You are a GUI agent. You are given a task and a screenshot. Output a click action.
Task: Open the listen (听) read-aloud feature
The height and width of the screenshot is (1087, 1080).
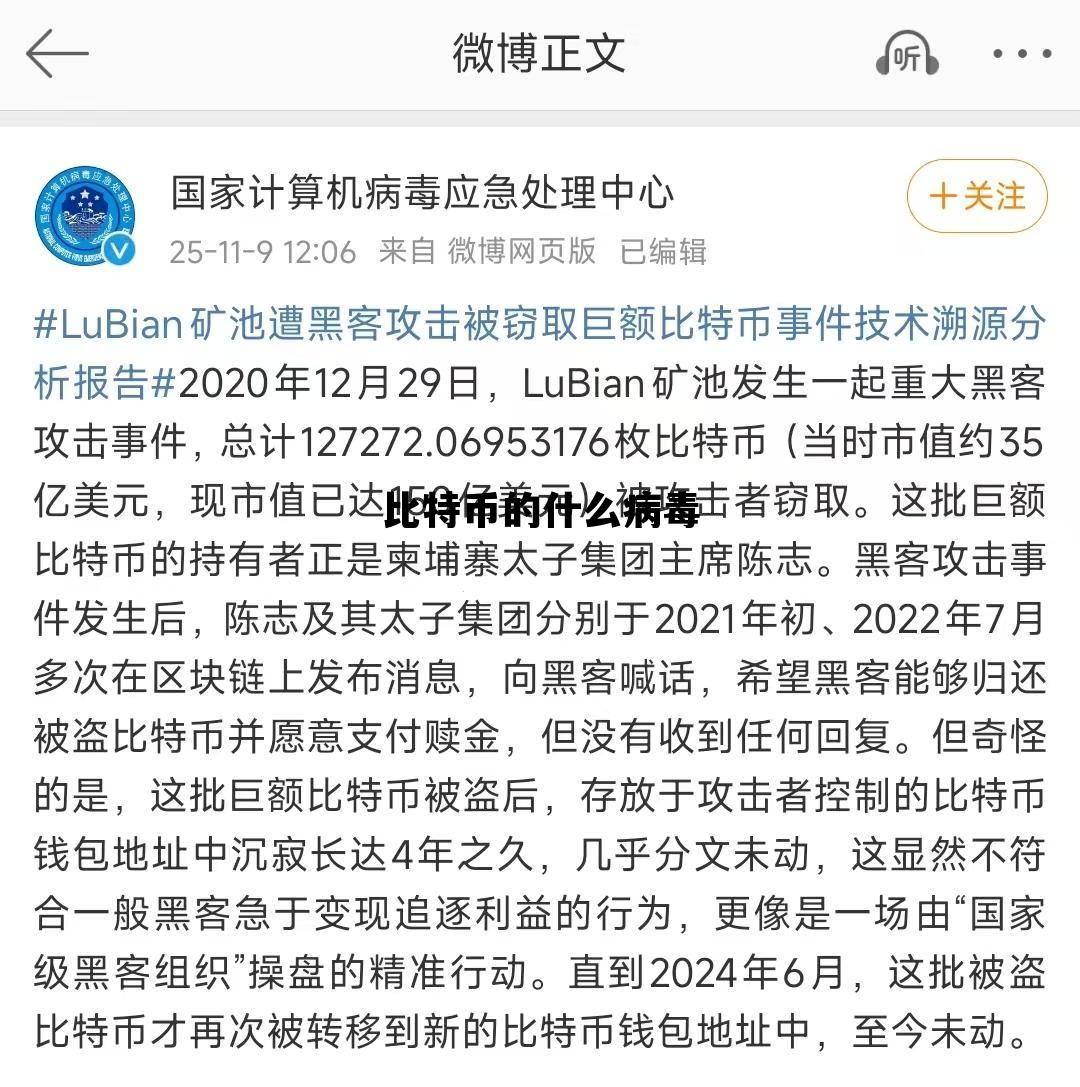(905, 55)
